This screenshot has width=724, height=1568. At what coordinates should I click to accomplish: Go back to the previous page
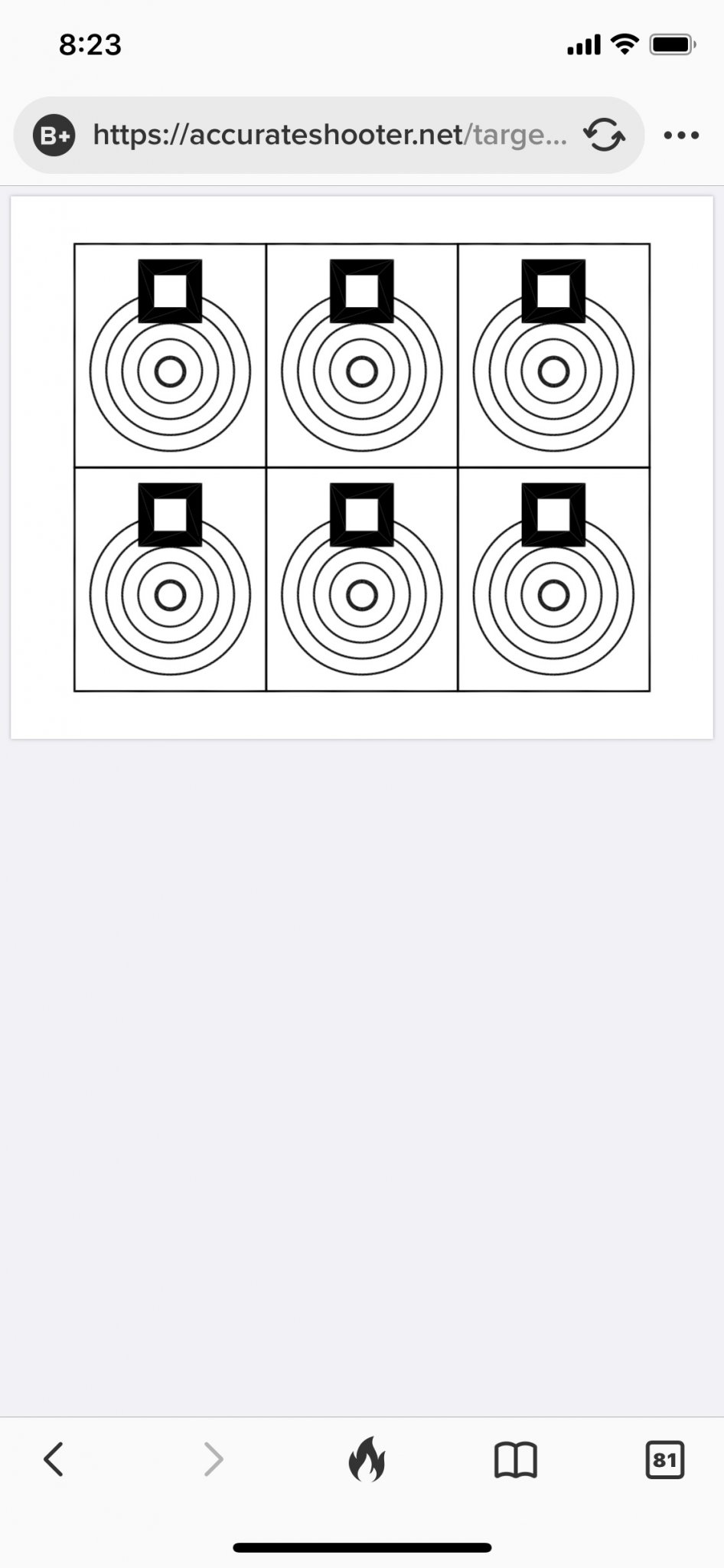[54, 1459]
